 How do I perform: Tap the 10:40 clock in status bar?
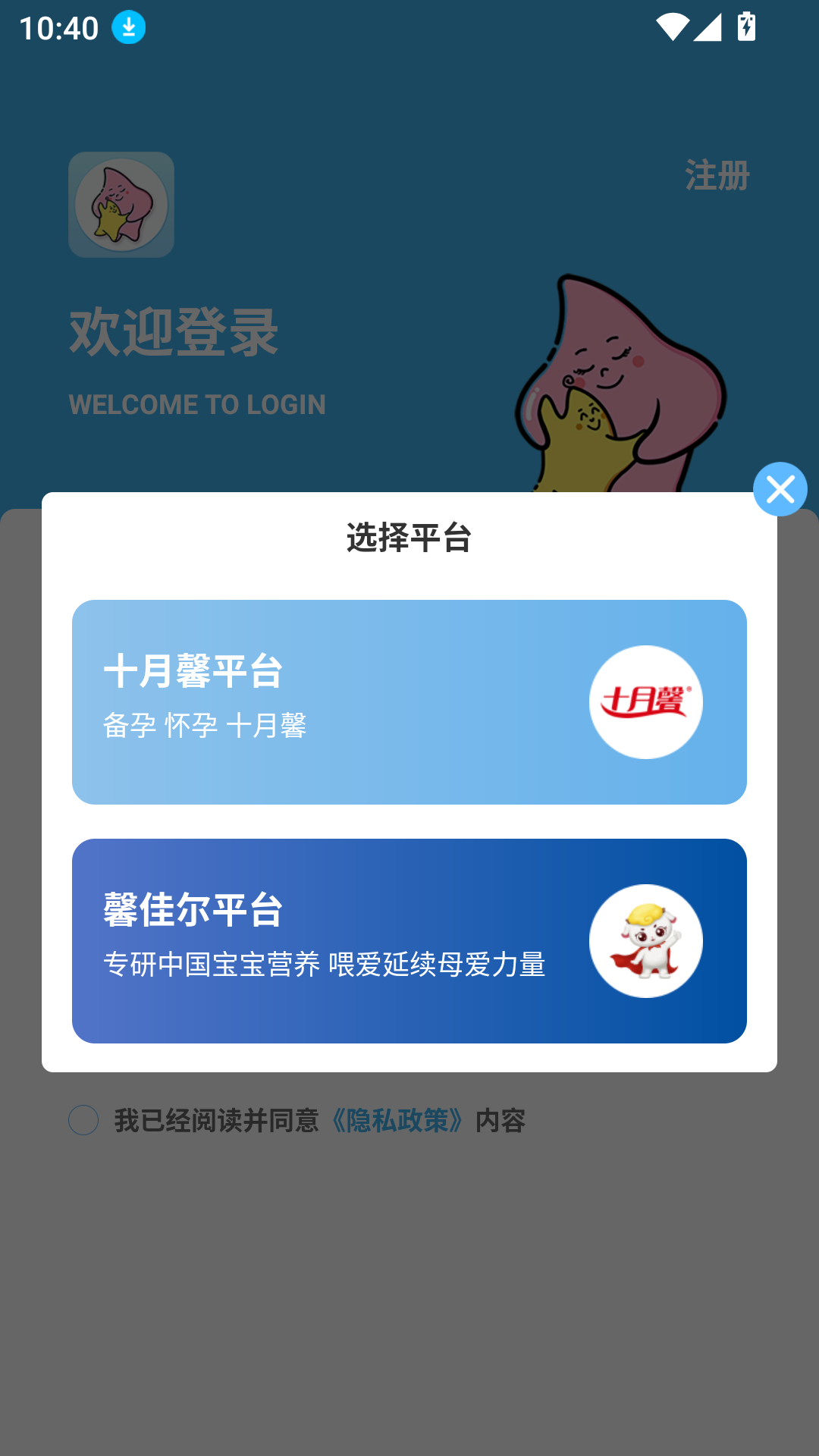point(58,25)
